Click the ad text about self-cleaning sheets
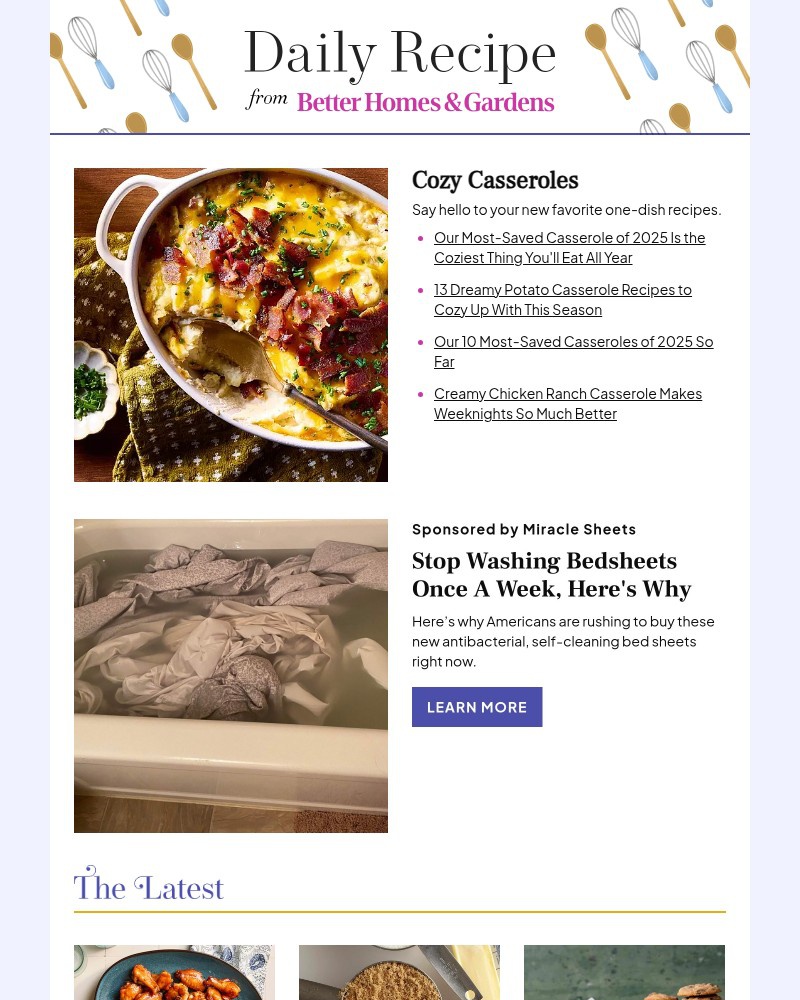Viewport: 800px width, 1000px height. 563,640
